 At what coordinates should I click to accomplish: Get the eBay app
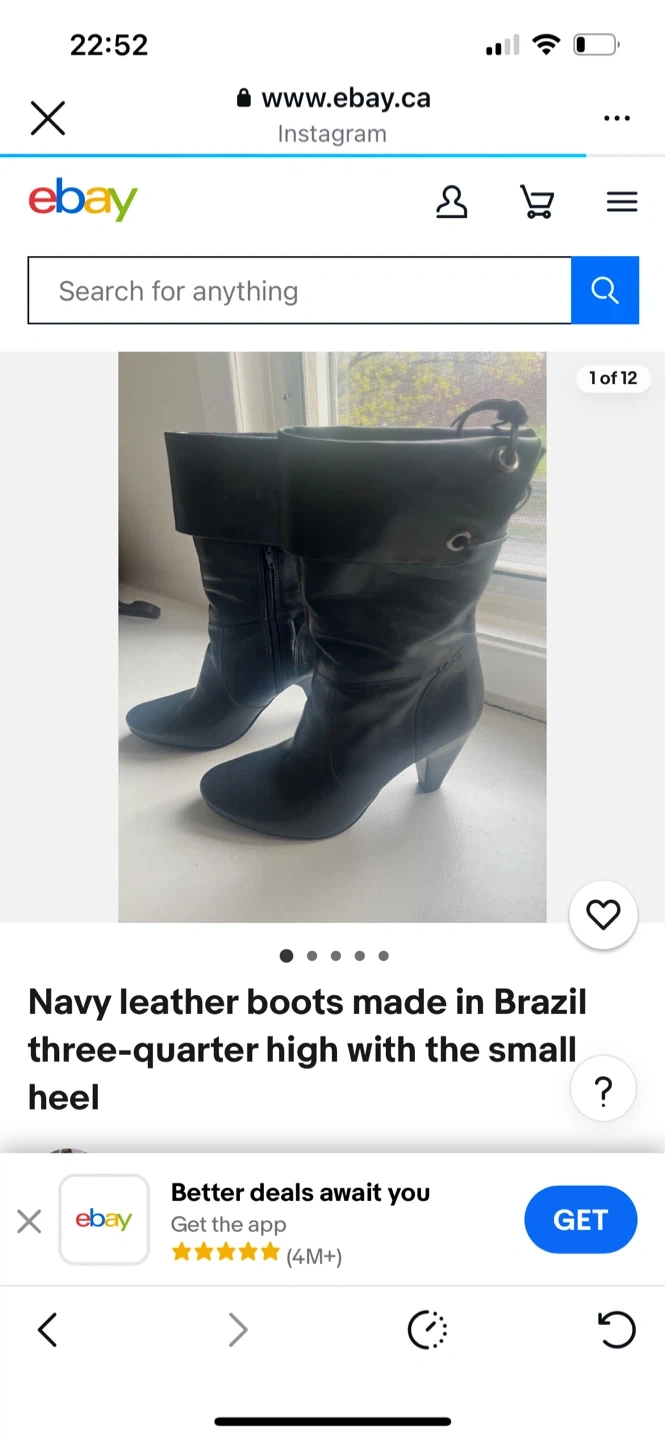(x=580, y=1220)
